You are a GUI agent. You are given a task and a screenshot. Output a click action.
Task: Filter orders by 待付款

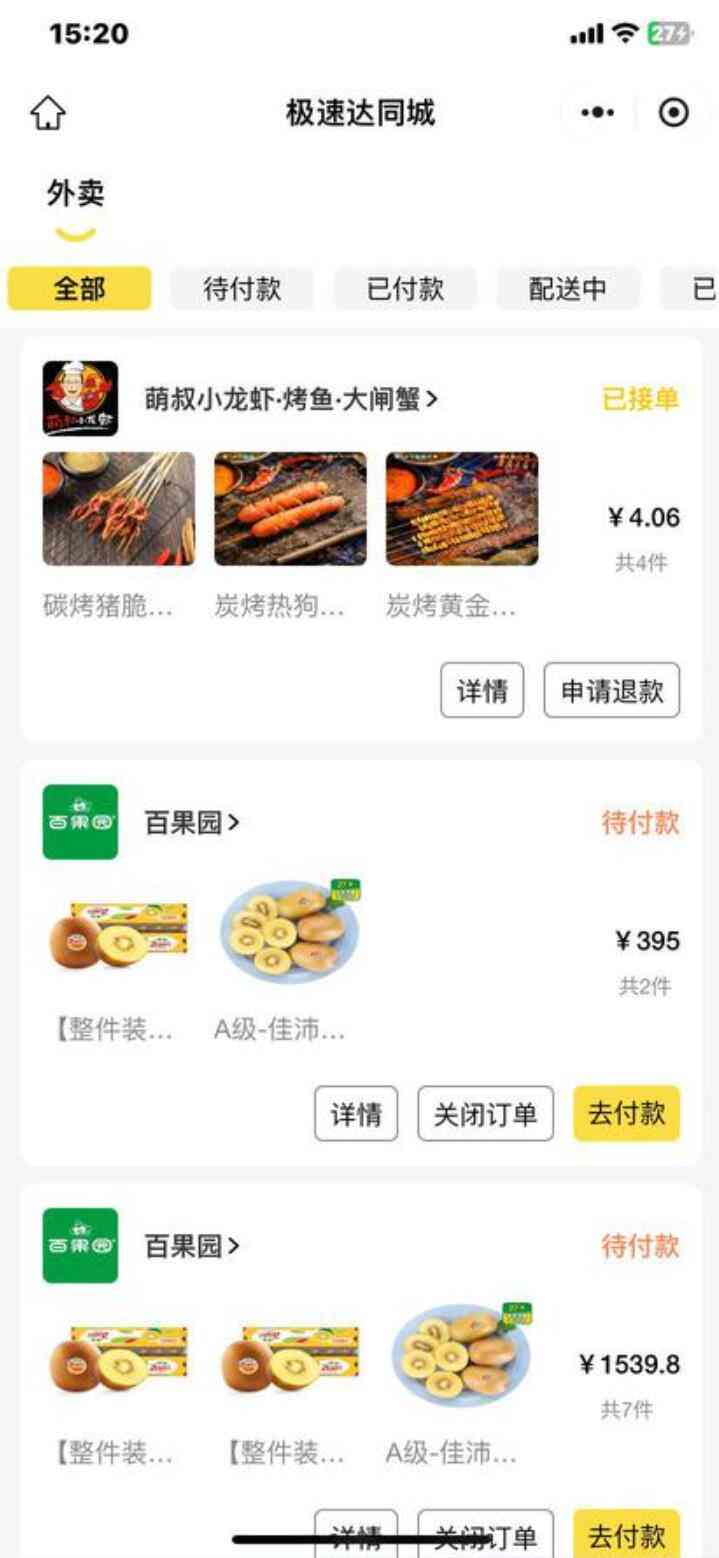tap(242, 289)
